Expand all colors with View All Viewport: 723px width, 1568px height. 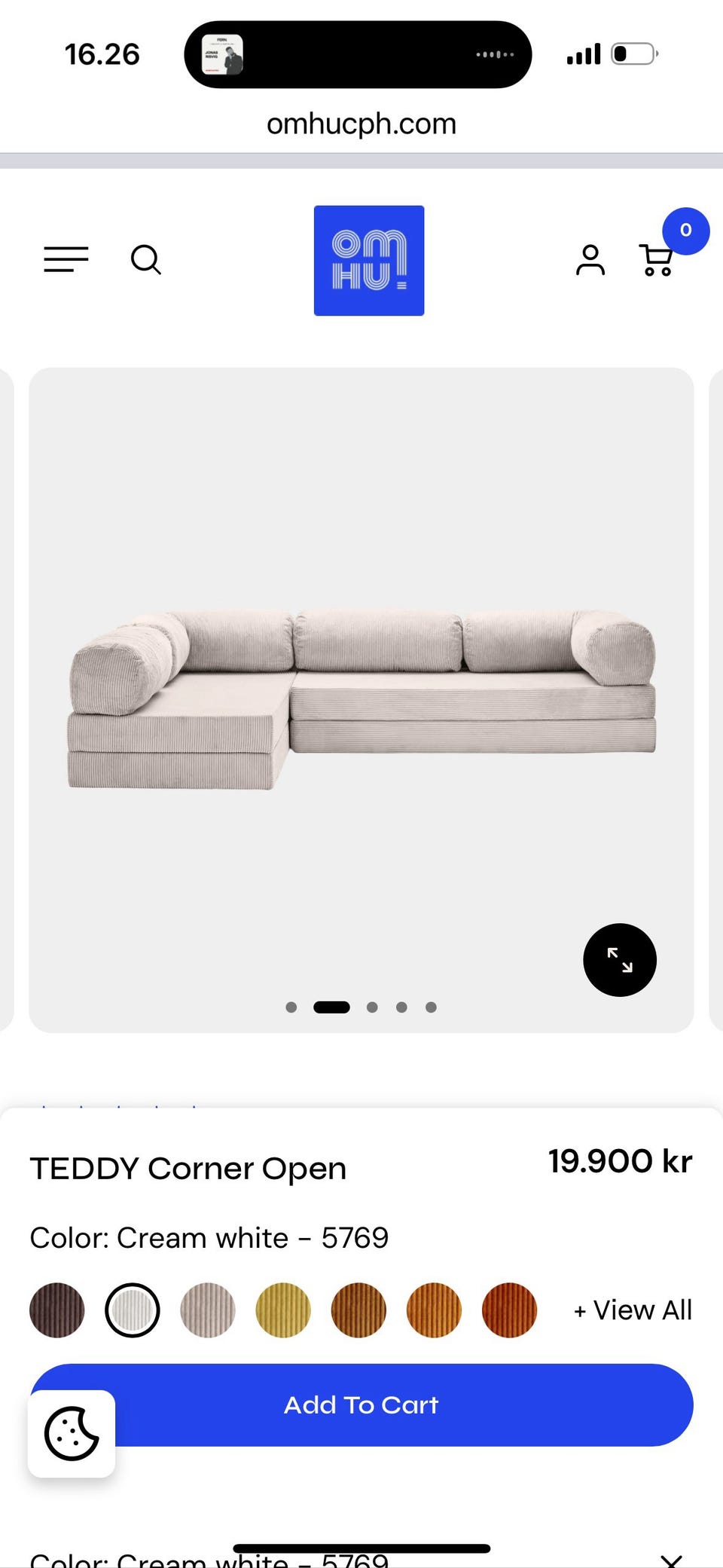point(631,1310)
